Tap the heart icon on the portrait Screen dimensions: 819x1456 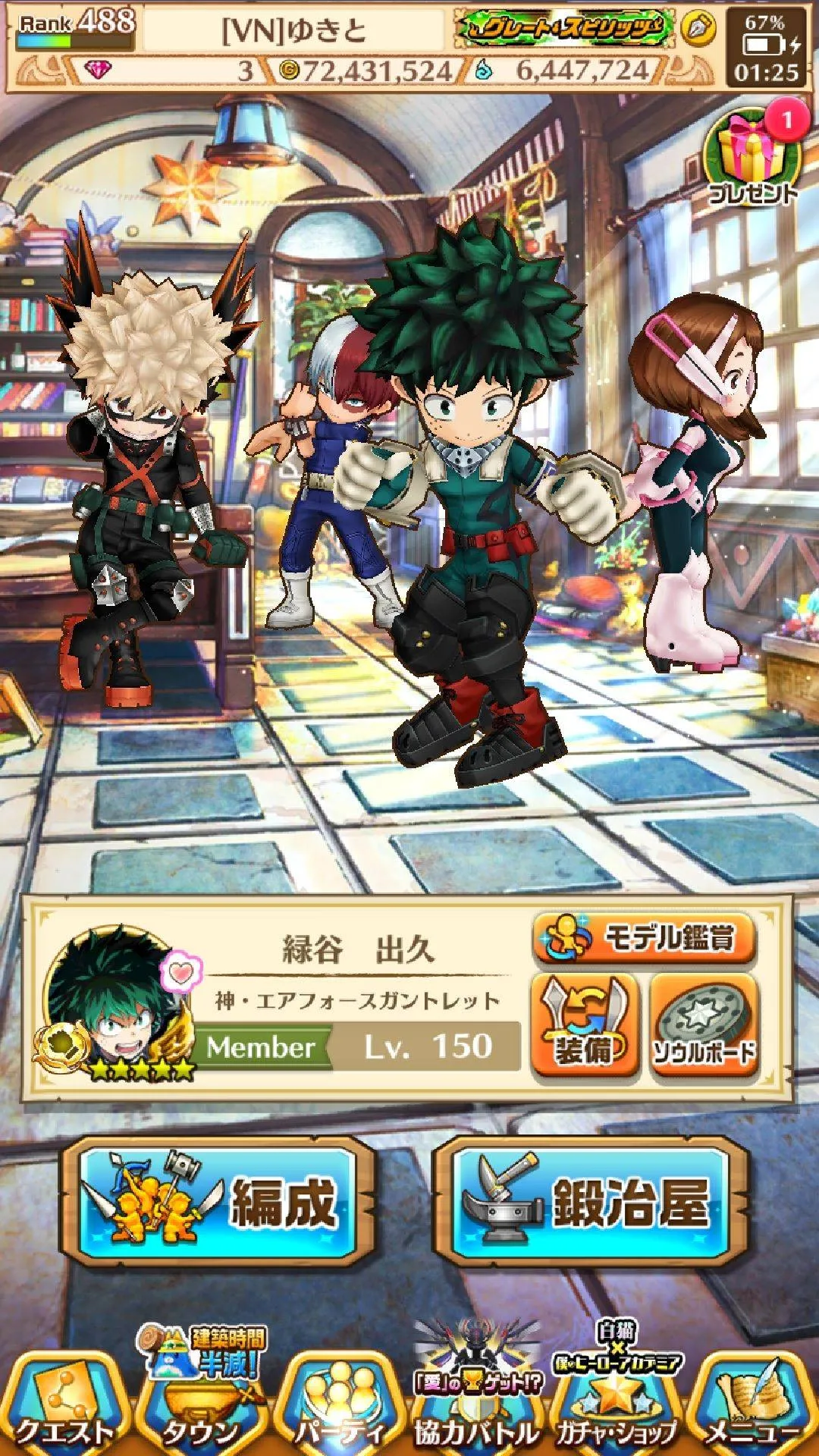[x=180, y=972]
